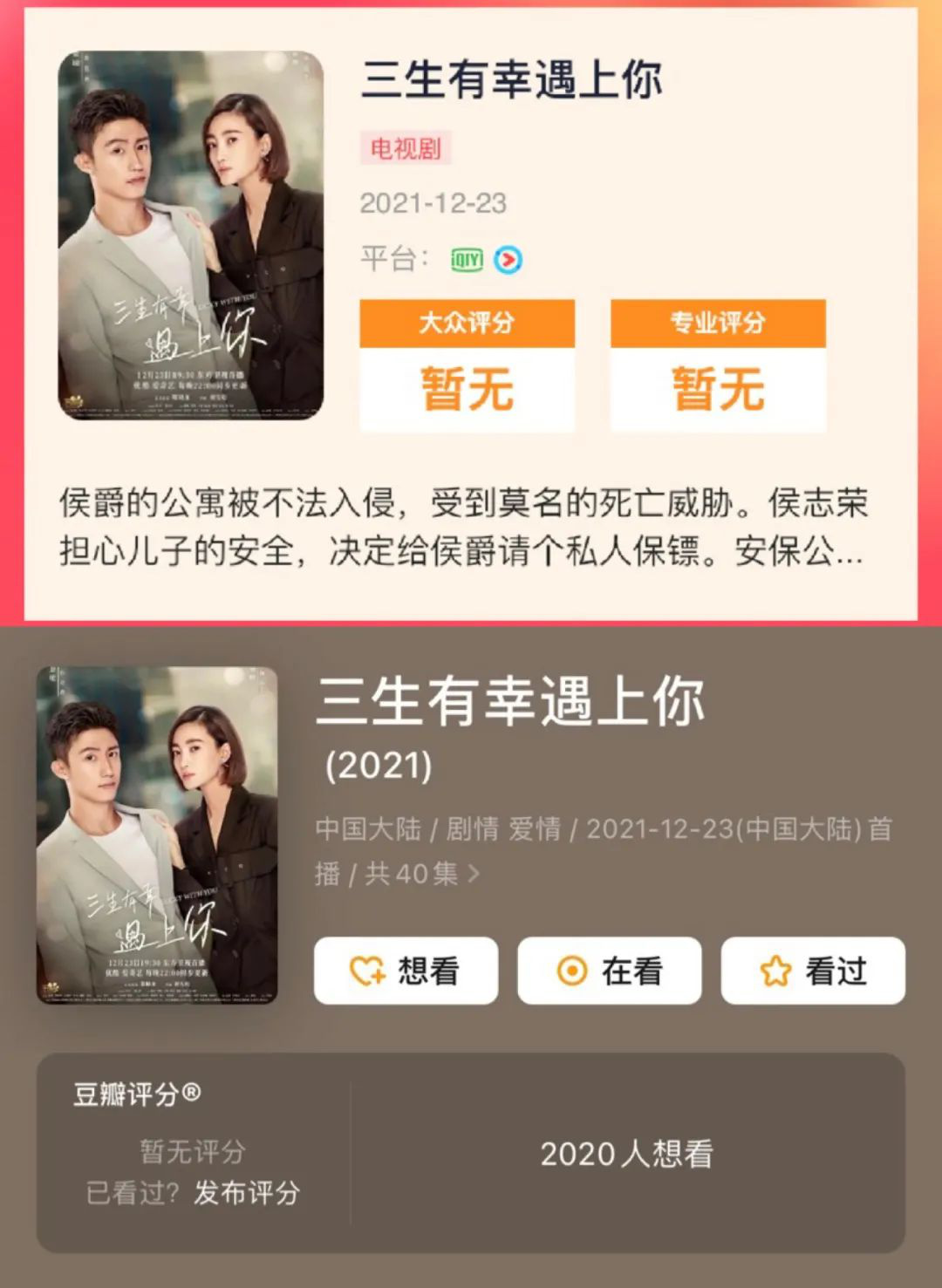Click the Tencent Video platform icon

click(509, 259)
